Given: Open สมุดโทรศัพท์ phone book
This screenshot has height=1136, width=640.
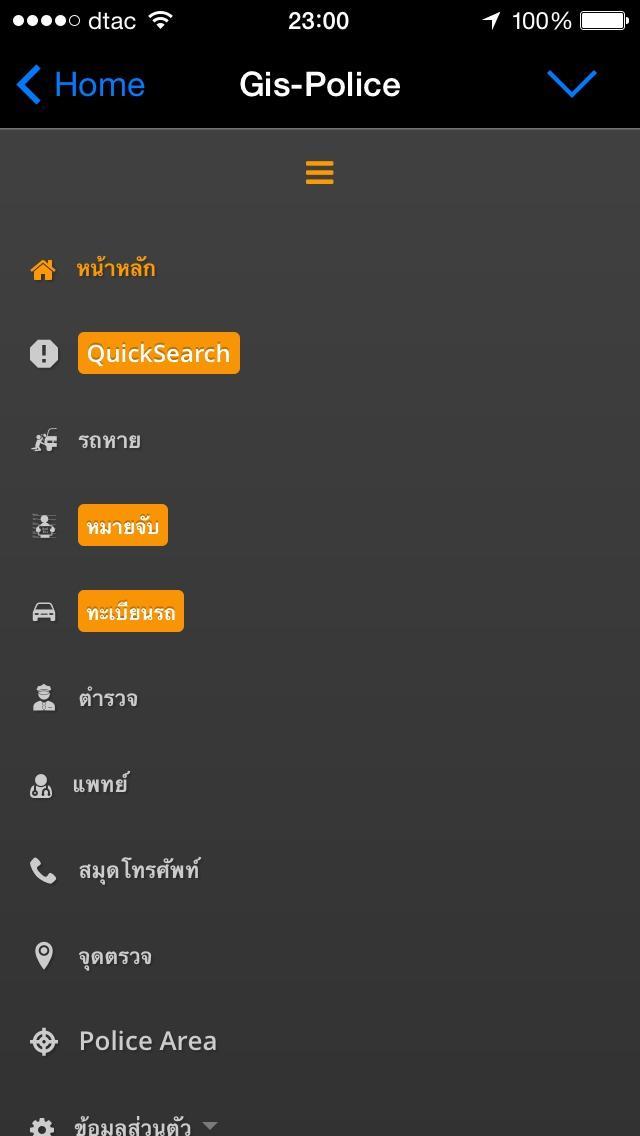Looking at the screenshot, I should coord(139,871).
